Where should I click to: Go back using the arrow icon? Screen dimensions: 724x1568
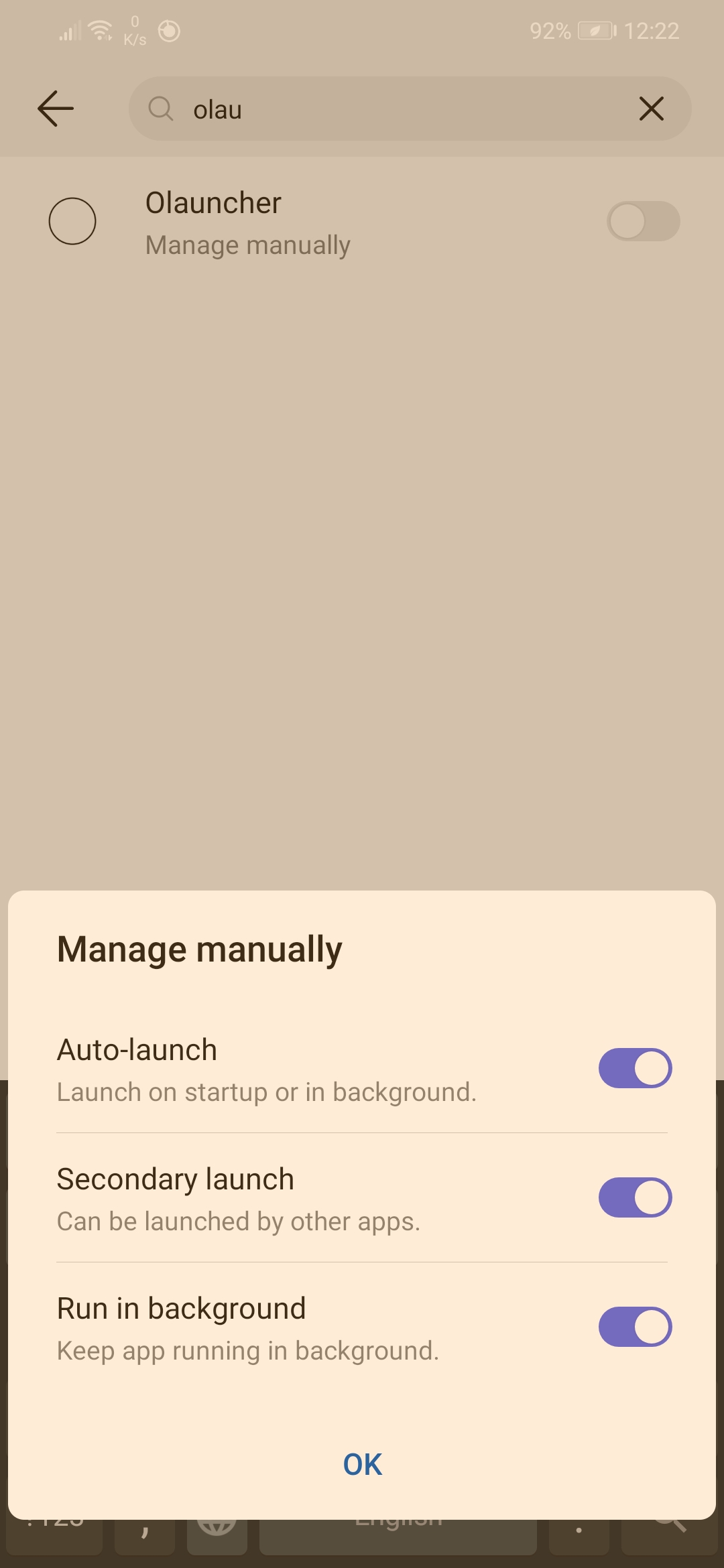[x=56, y=109]
